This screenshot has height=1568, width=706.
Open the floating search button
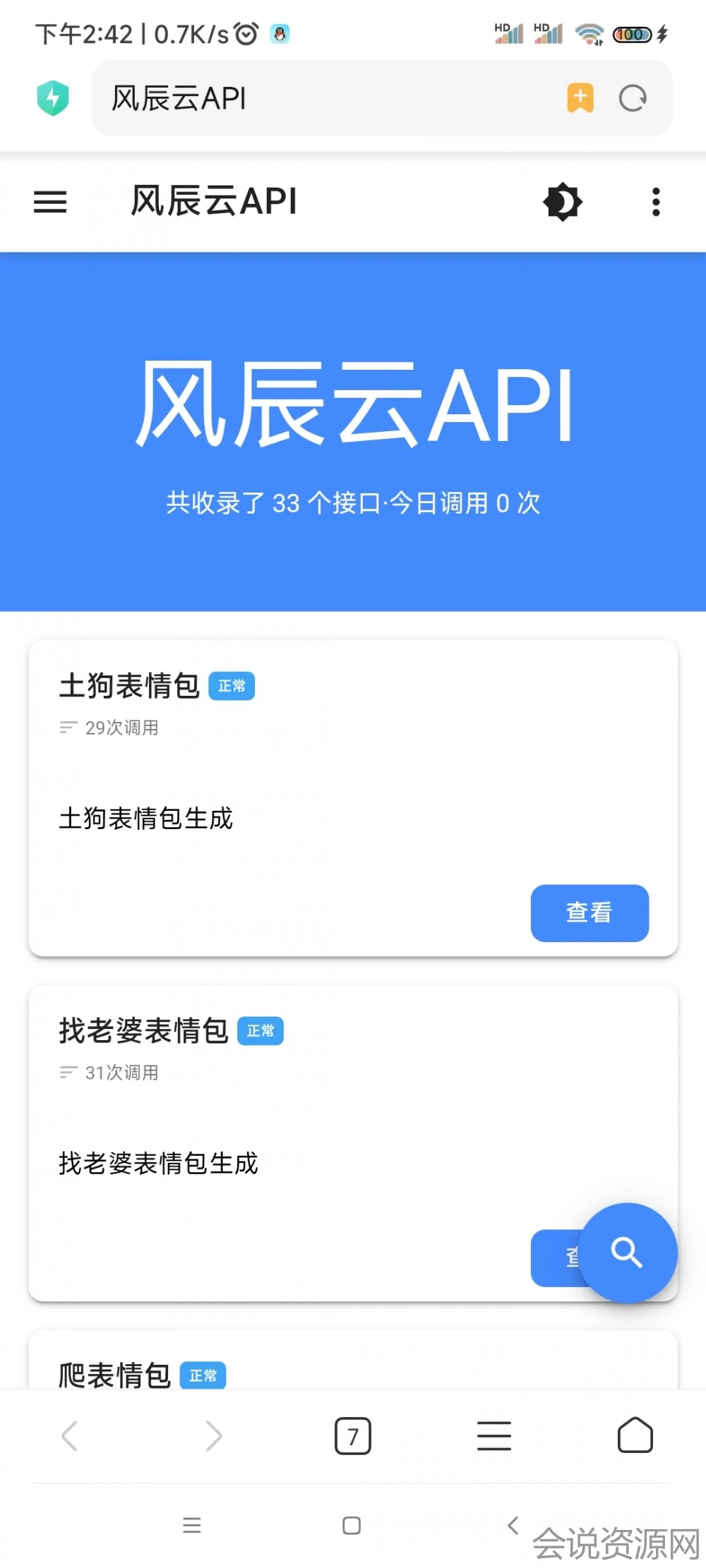[x=627, y=1253]
